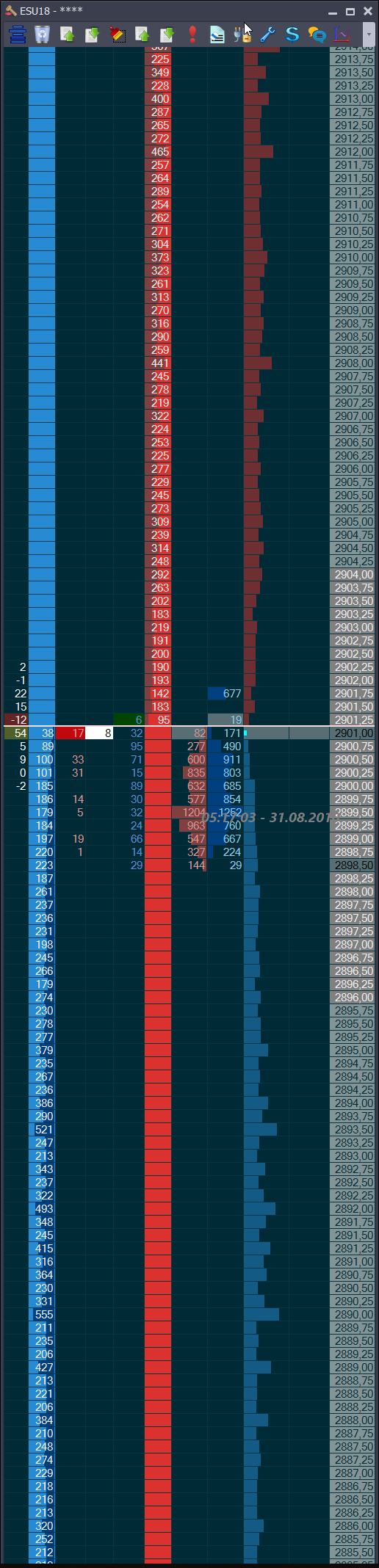Open settings with the wrench icon
The image size is (379, 1568).
click(268, 34)
